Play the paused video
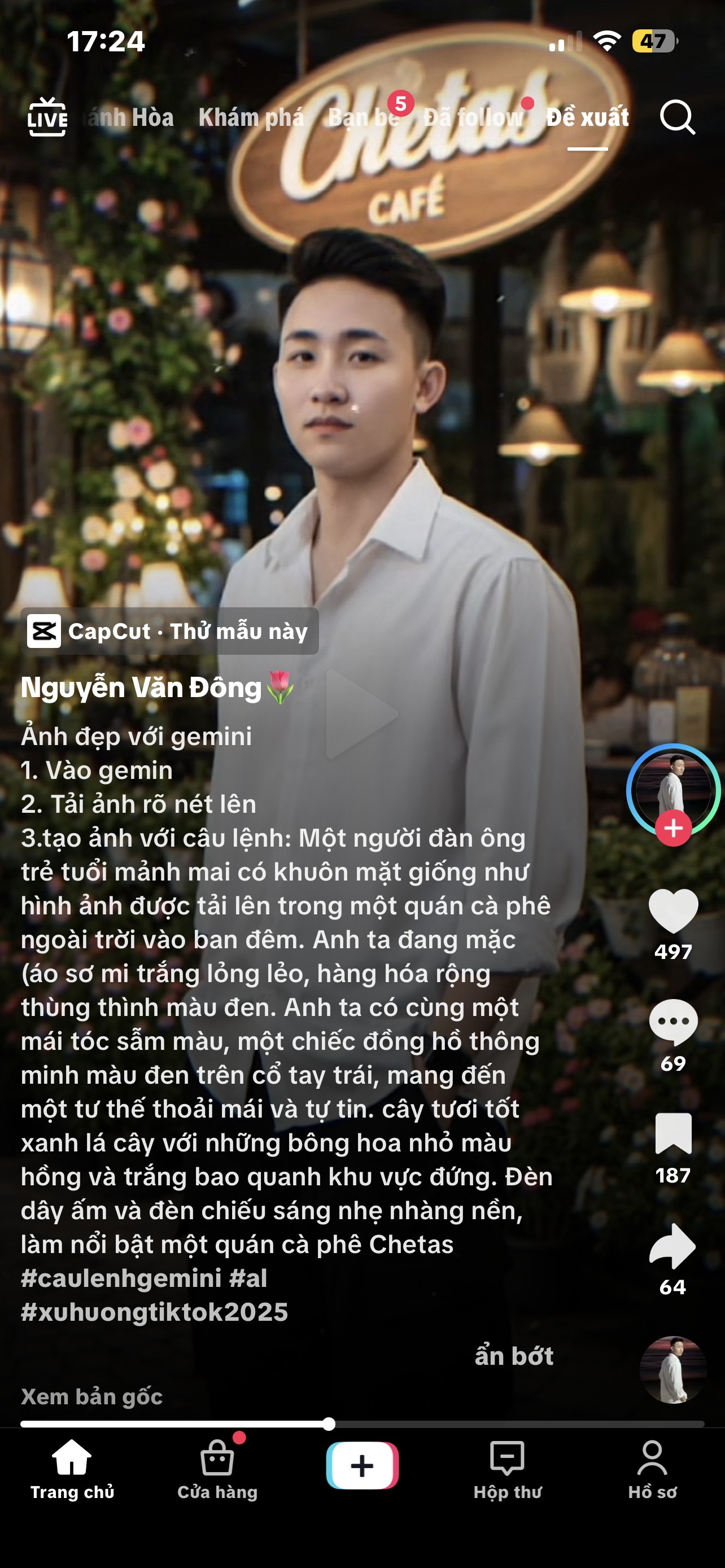Screen dimensions: 725x1568 pyautogui.click(x=361, y=713)
